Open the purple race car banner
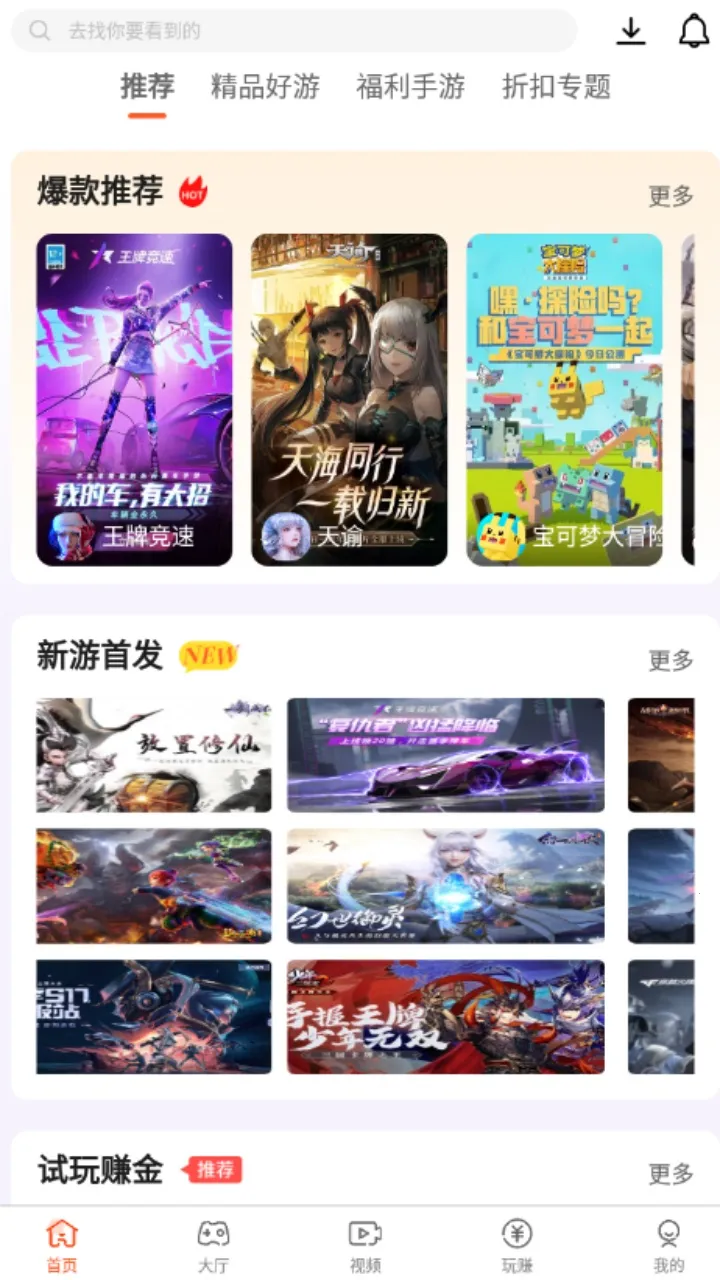This screenshot has height=1280, width=720. click(445, 755)
